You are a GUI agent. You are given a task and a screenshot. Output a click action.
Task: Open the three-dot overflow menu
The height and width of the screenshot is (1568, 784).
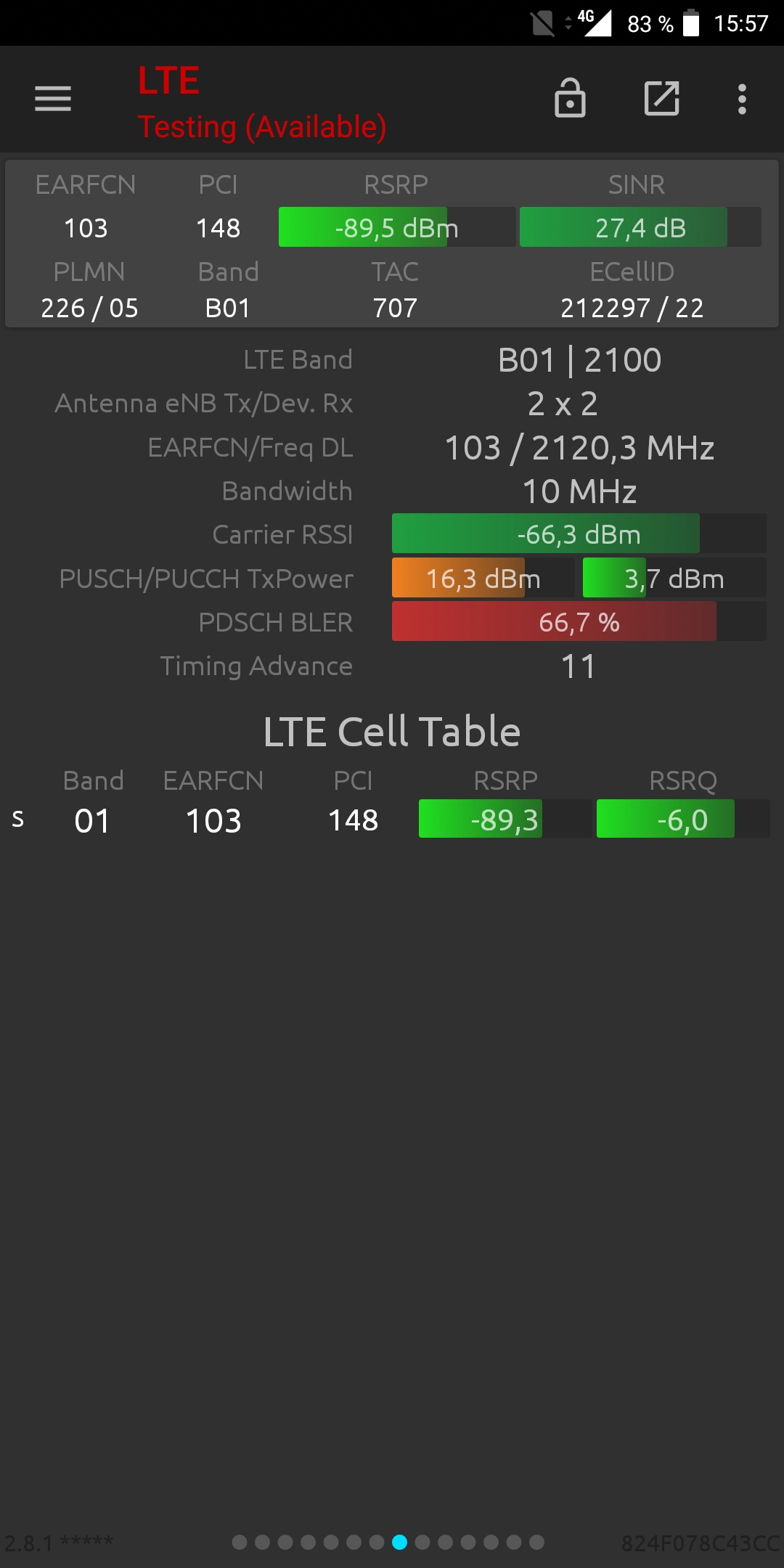tap(742, 99)
